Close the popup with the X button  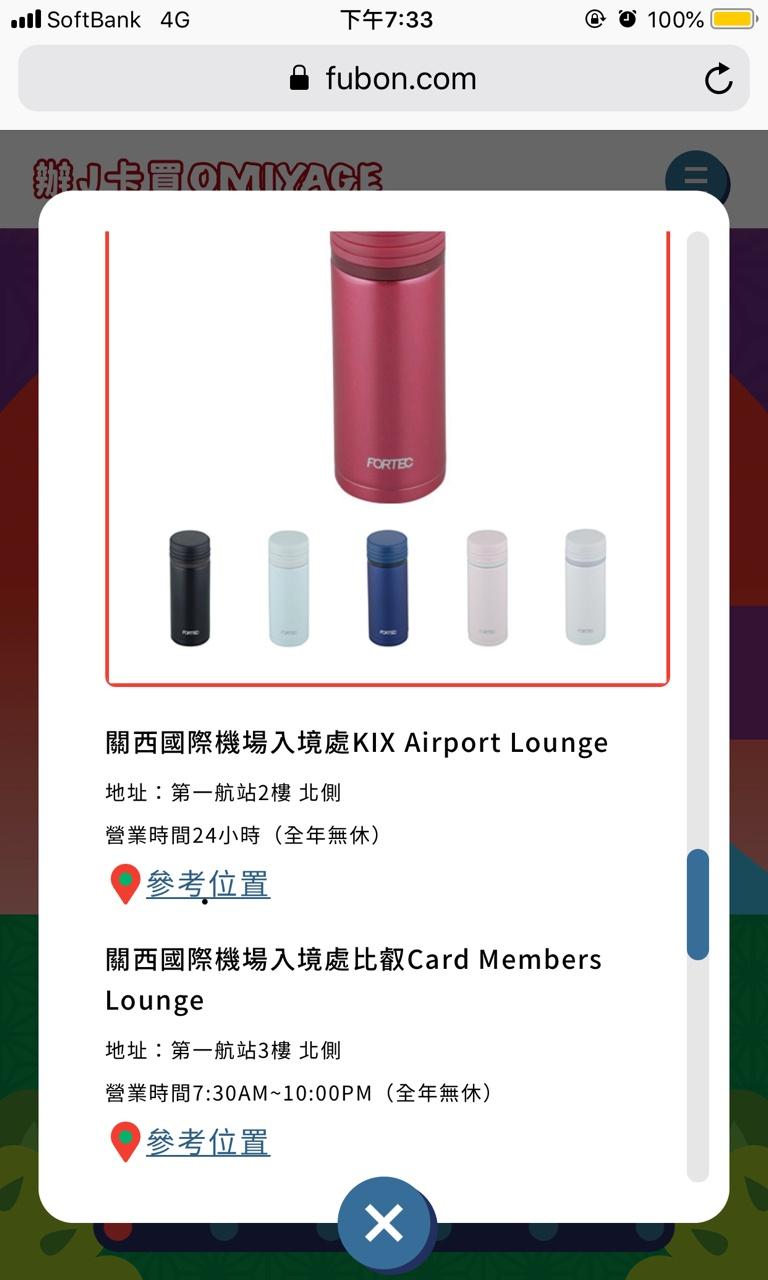[x=384, y=1223]
